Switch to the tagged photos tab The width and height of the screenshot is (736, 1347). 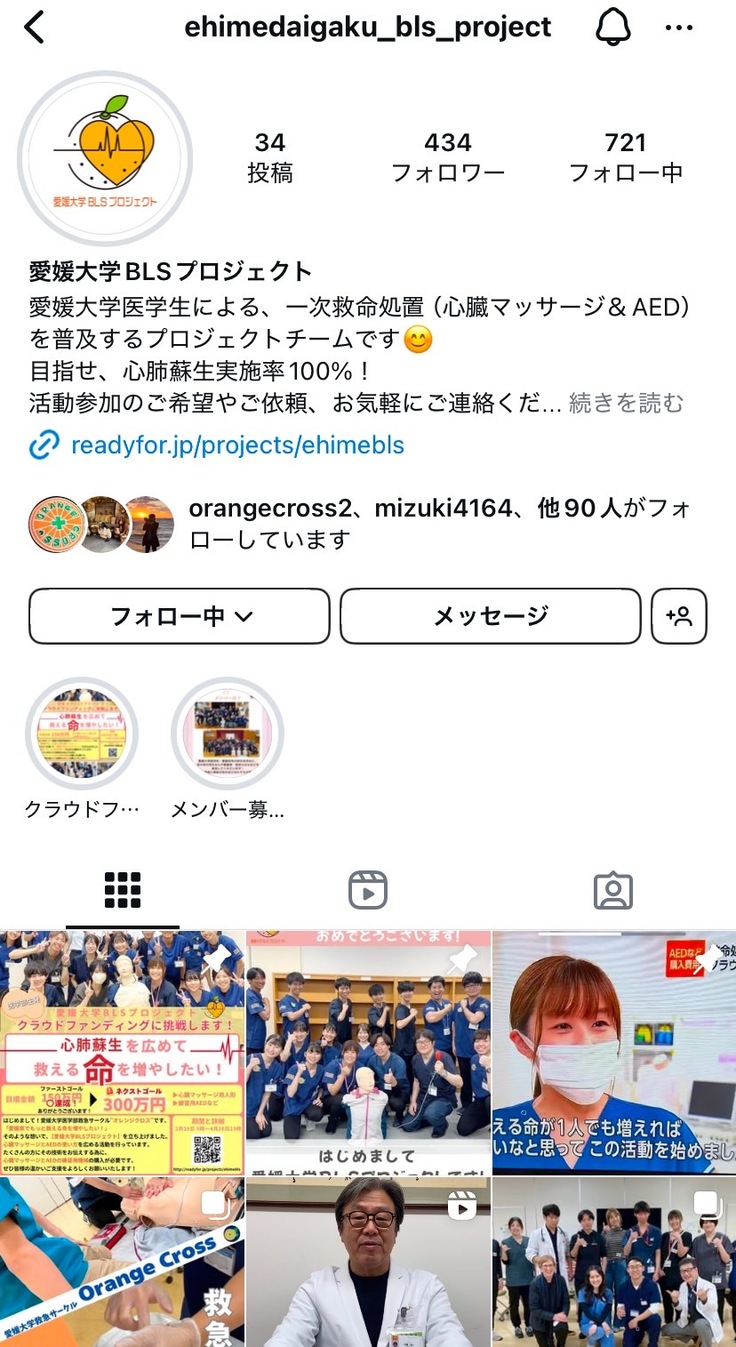(x=613, y=889)
